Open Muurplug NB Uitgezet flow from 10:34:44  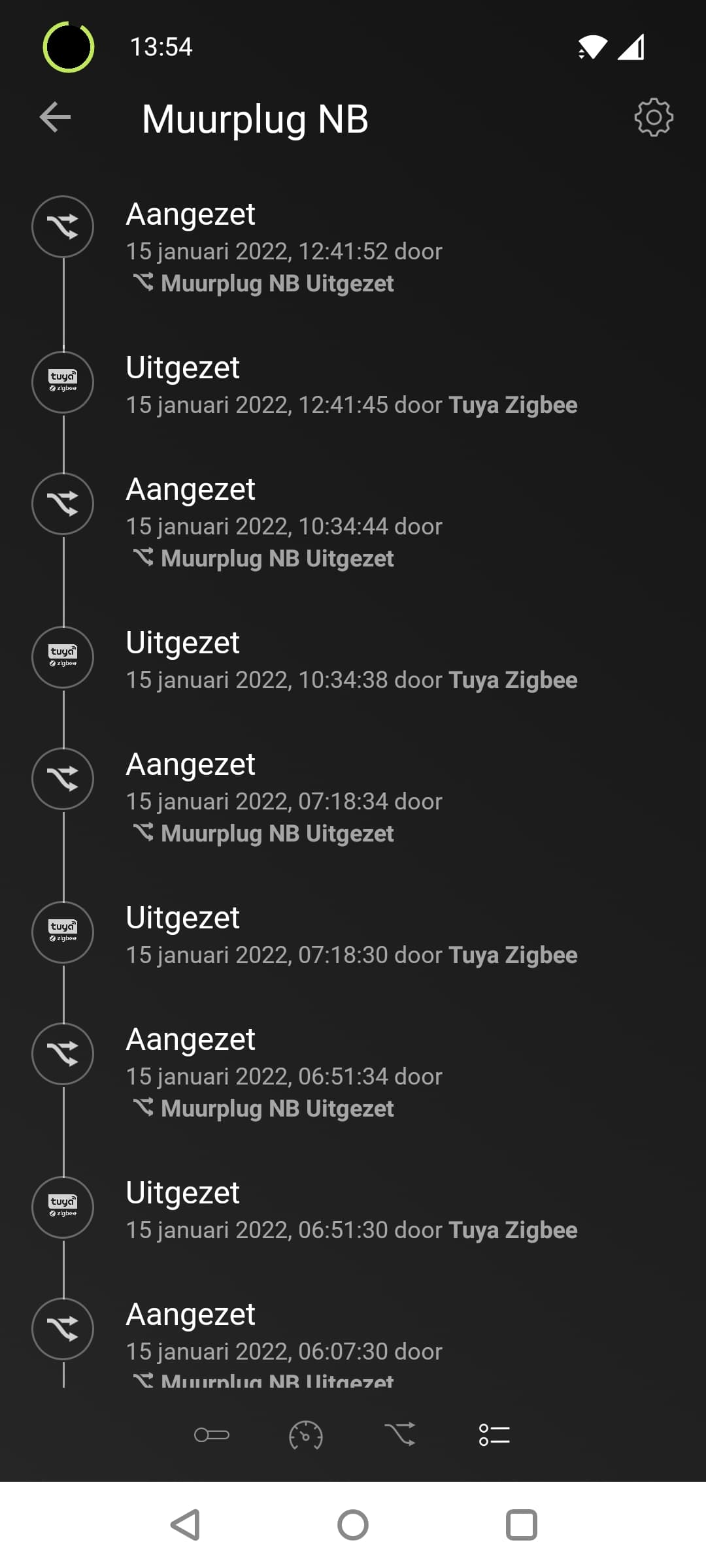pyautogui.click(x=277, y=559)
